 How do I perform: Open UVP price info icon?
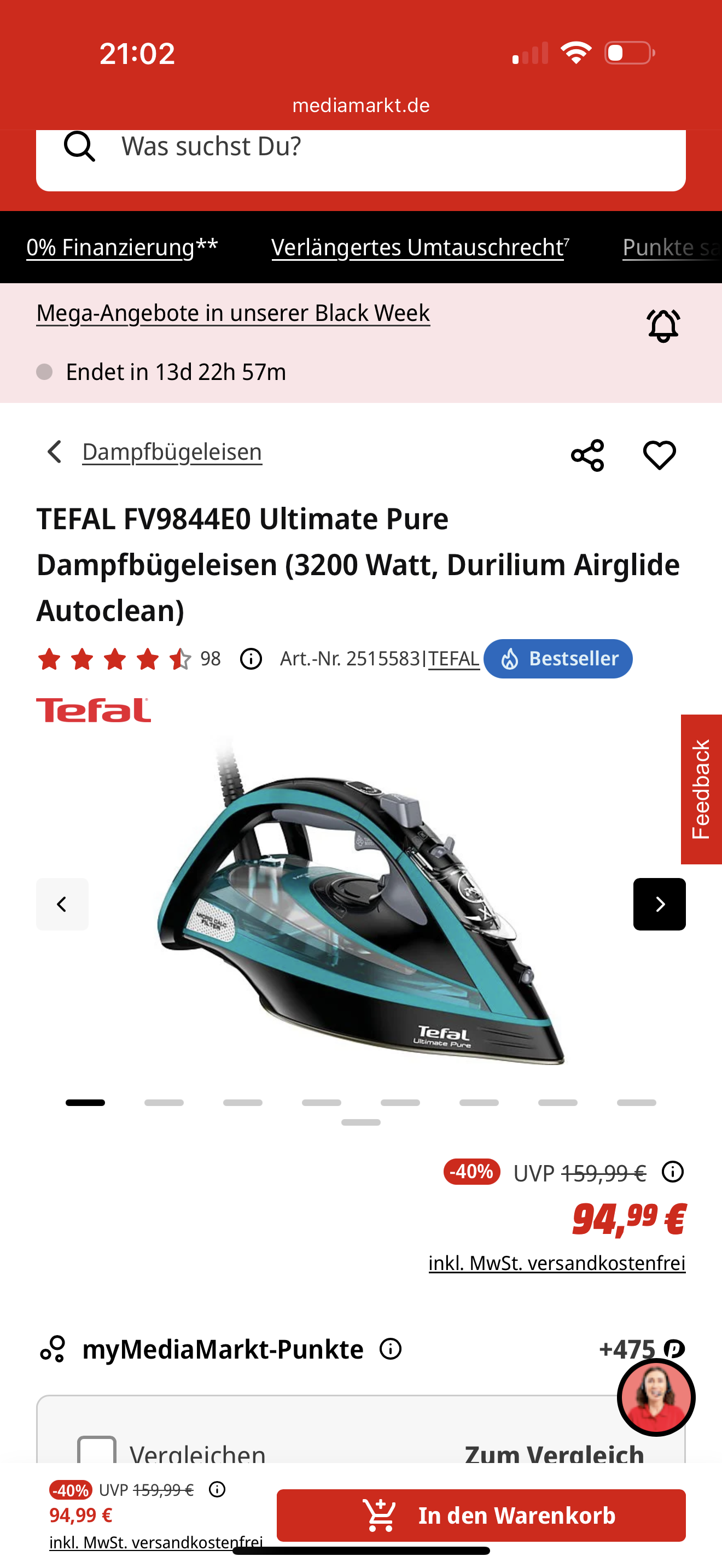(x=673, y=1172)
